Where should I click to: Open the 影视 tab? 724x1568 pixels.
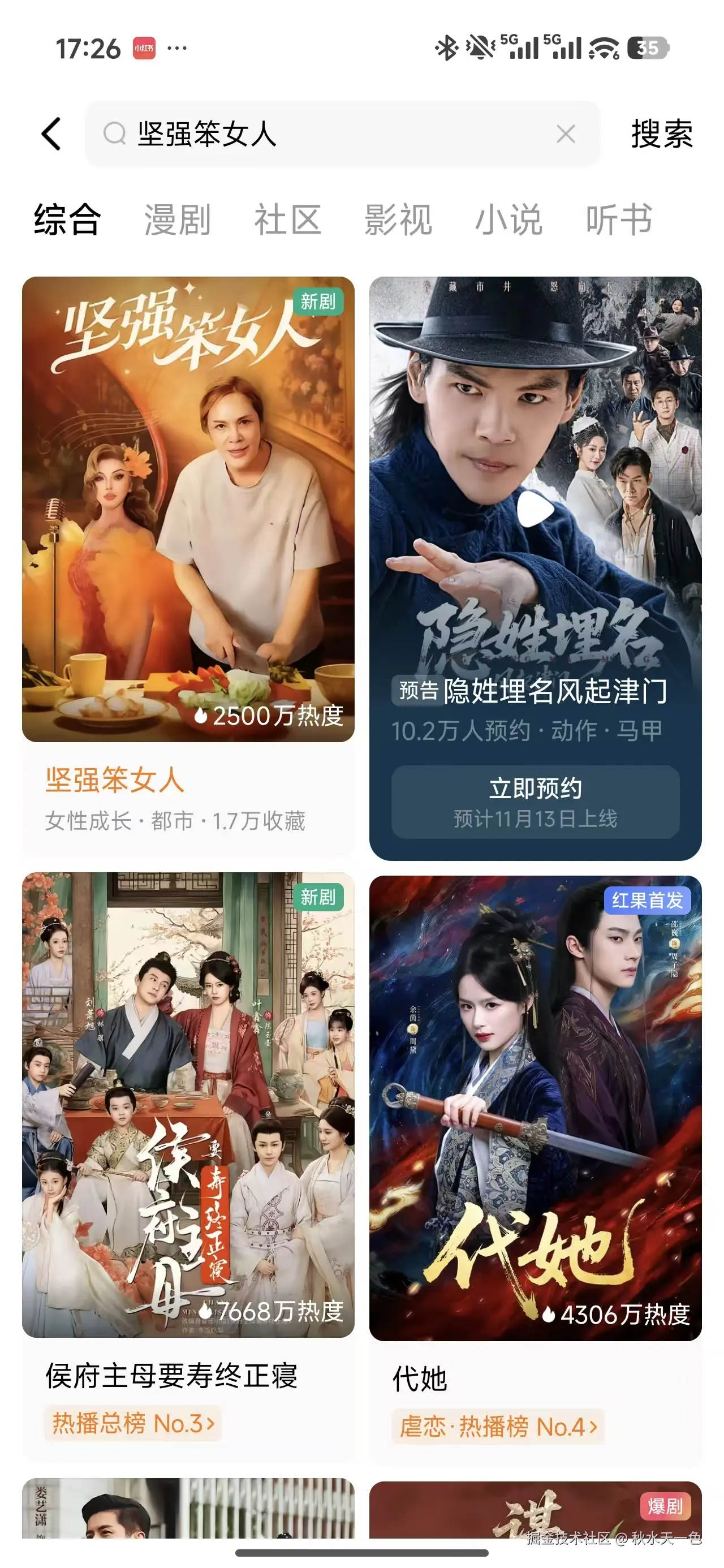398,219
